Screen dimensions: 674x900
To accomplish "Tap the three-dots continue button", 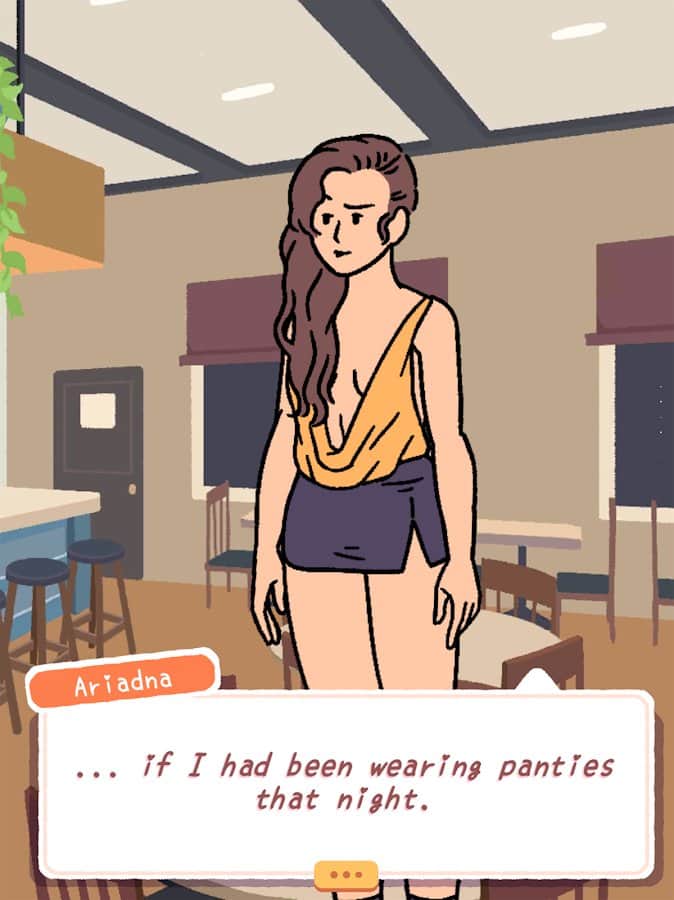I will pyautogui.click(x=346, y=874).
